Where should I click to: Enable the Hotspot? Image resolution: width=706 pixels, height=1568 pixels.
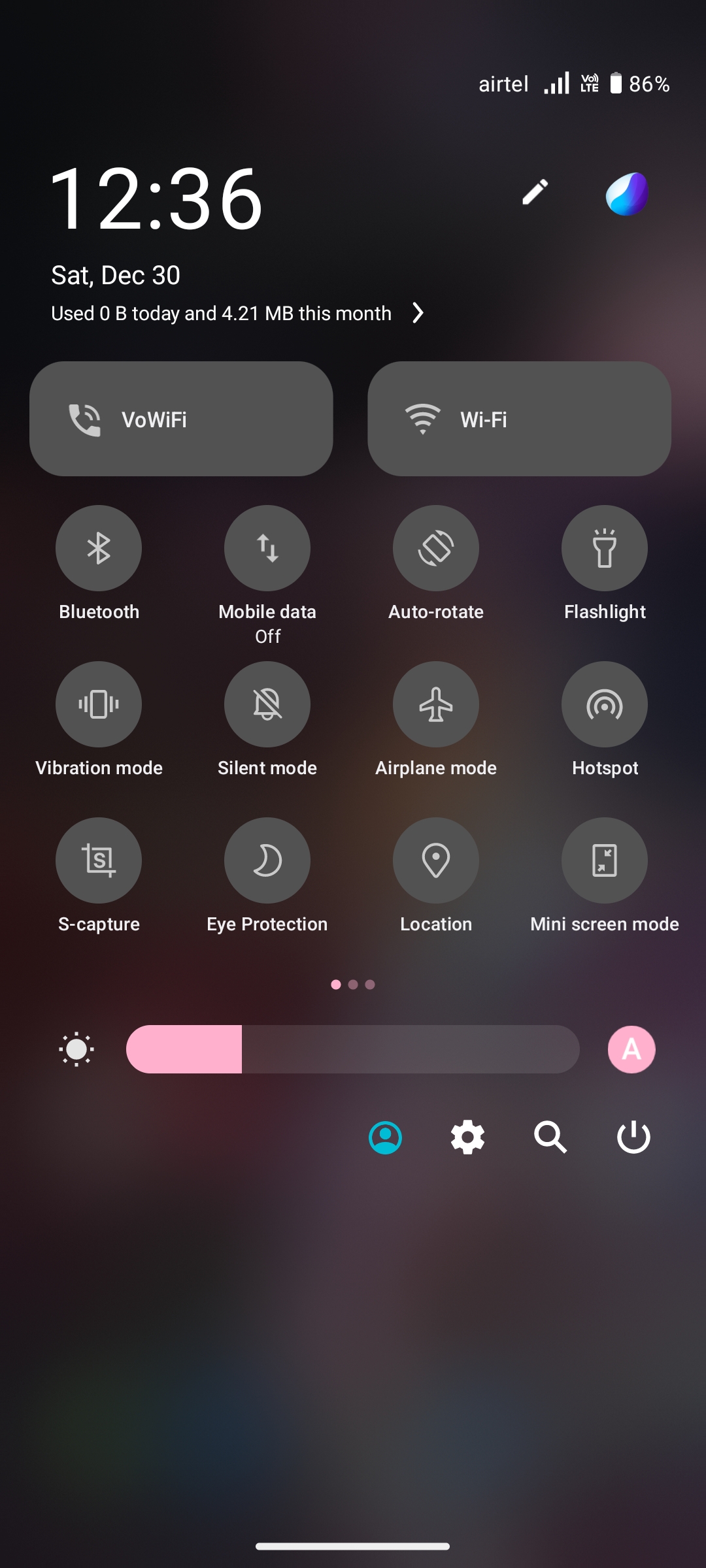605,704
